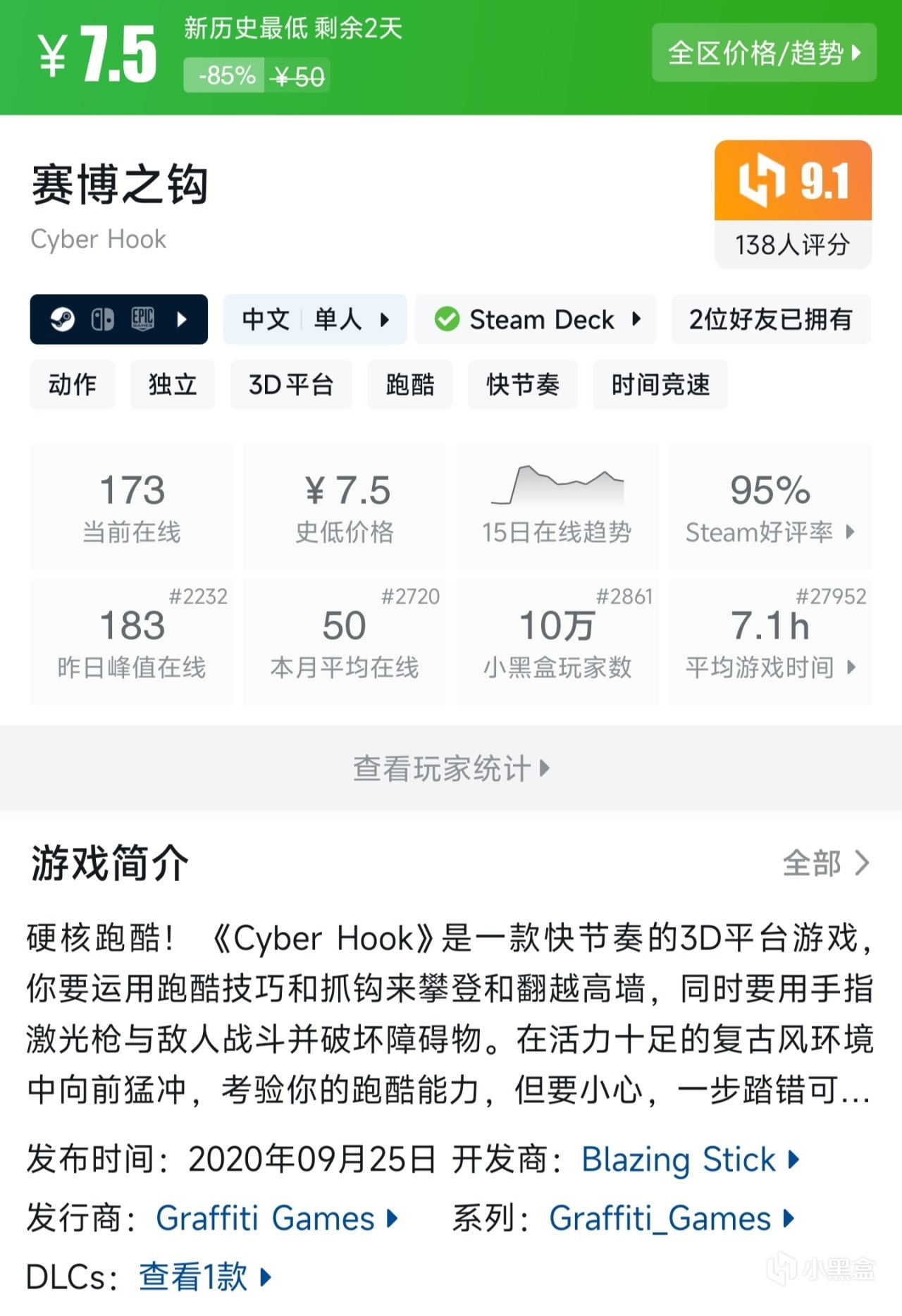Tap 查看玩家统计 to view player stats
Viewport: 902px width, 1316px height.
(x=451, y=768)
